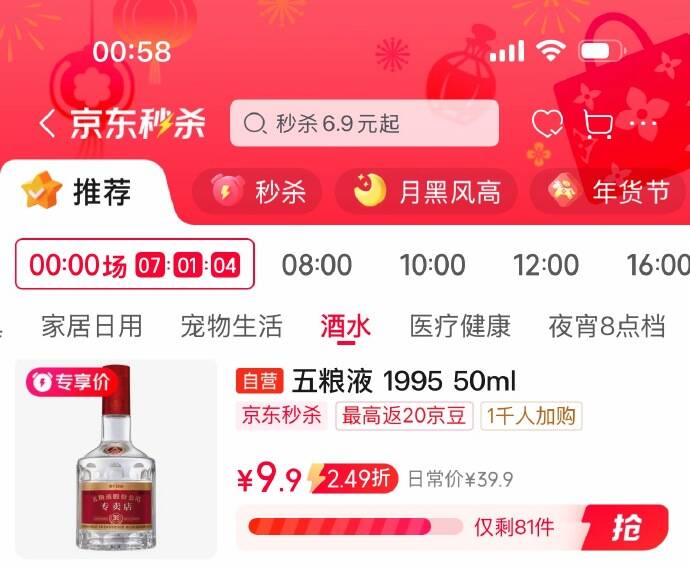The height and width of the screenshot is (569, 690).
Task: Open the 五粮液 1995 50ml product
Action: (403, 381)
